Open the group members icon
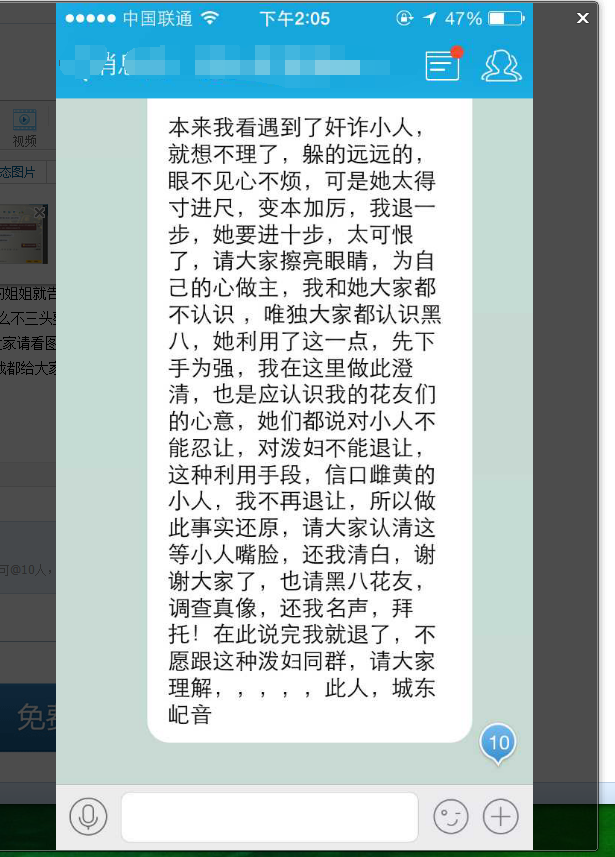This screenshot has width=615, height=857. (x=501, y=66)
